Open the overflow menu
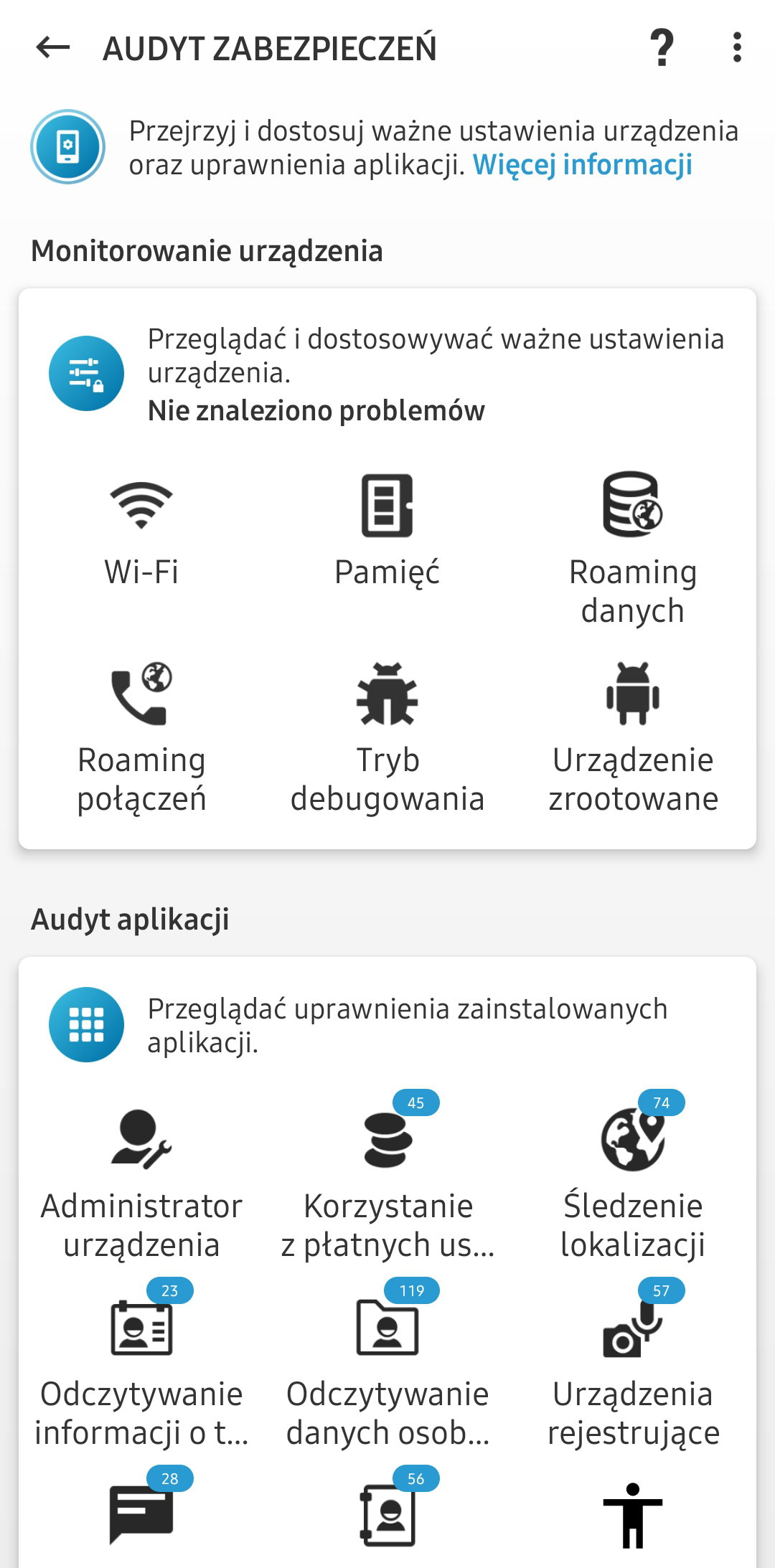 [x=737, y=48]
